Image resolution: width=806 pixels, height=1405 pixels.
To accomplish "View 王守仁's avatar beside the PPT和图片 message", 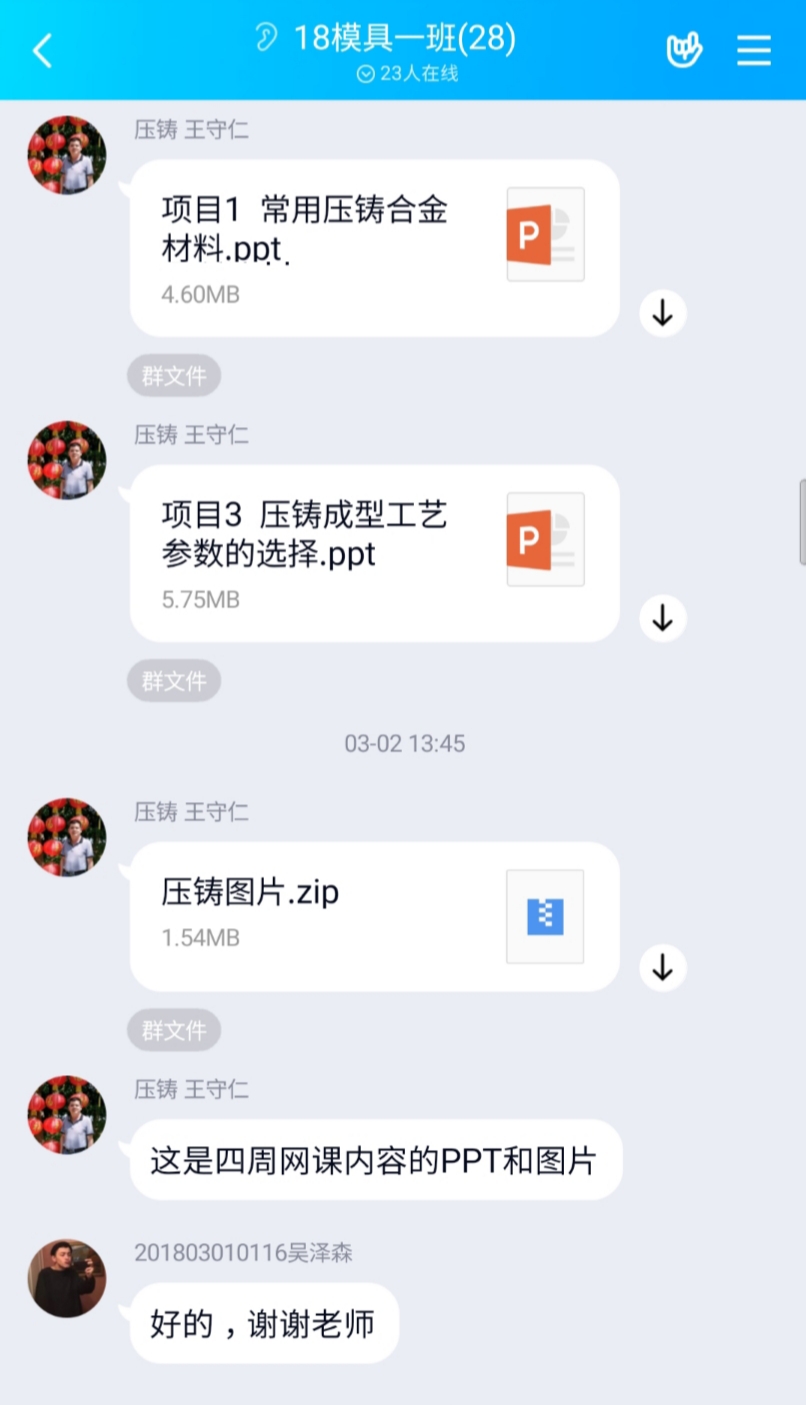I will tap(67, 1115).
